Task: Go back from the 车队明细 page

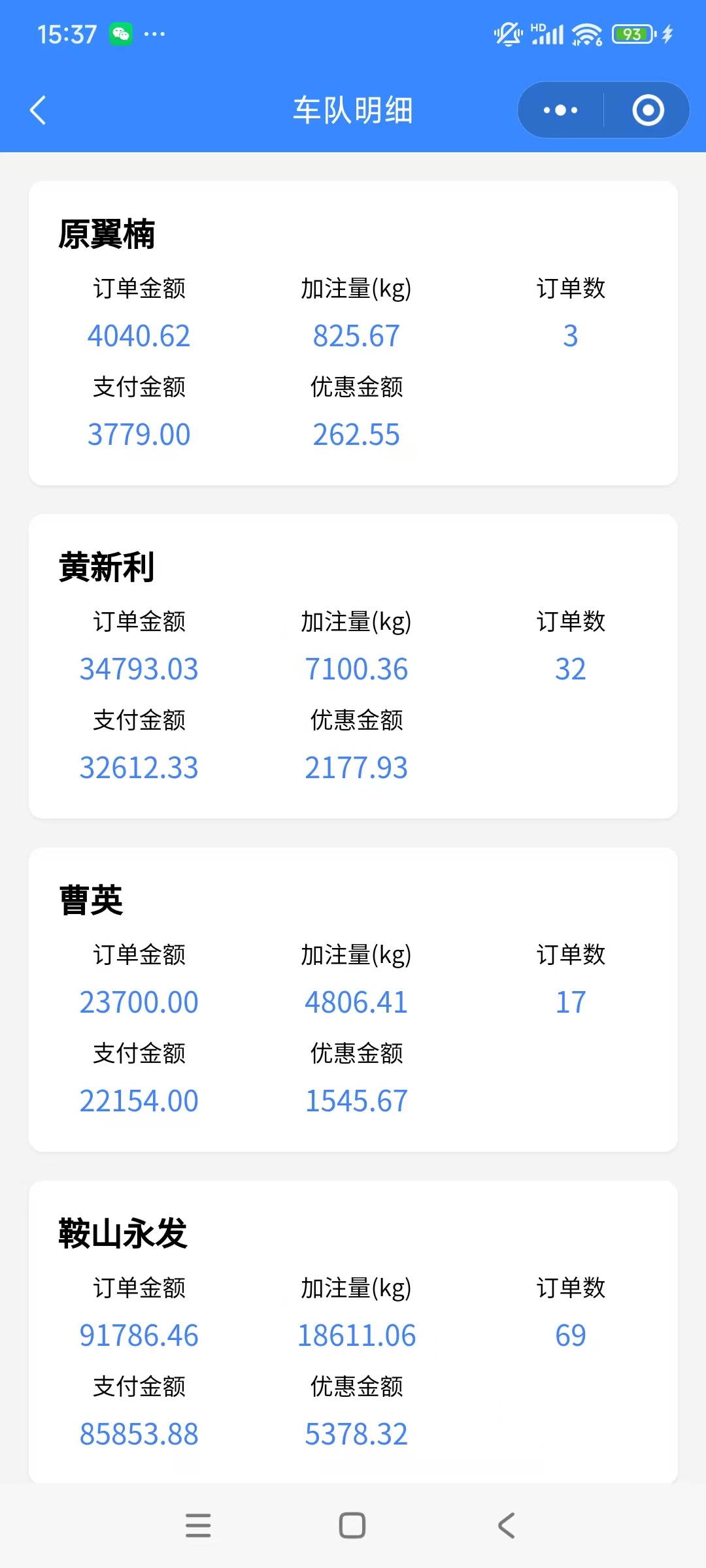Action: [x=38, y=110]
